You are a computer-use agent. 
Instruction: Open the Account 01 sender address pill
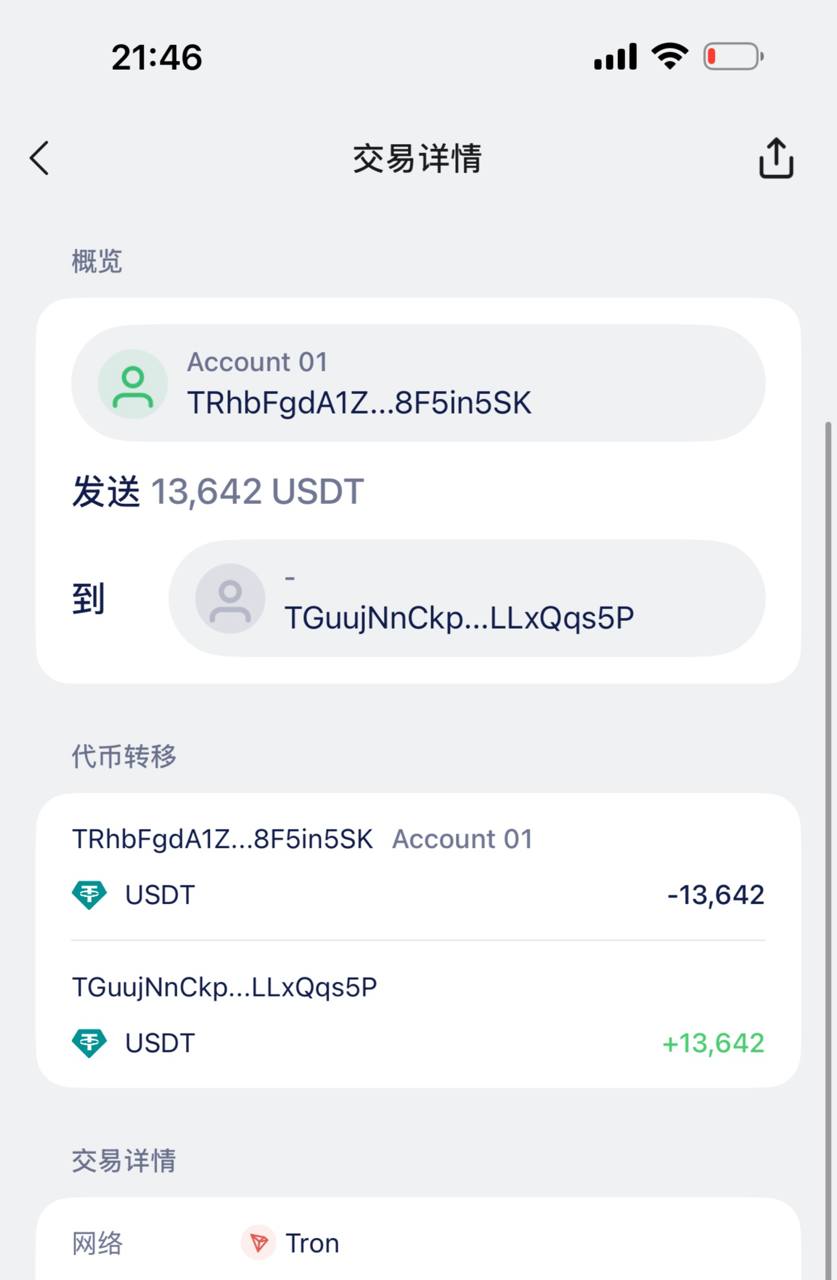(x=418, y=383)
